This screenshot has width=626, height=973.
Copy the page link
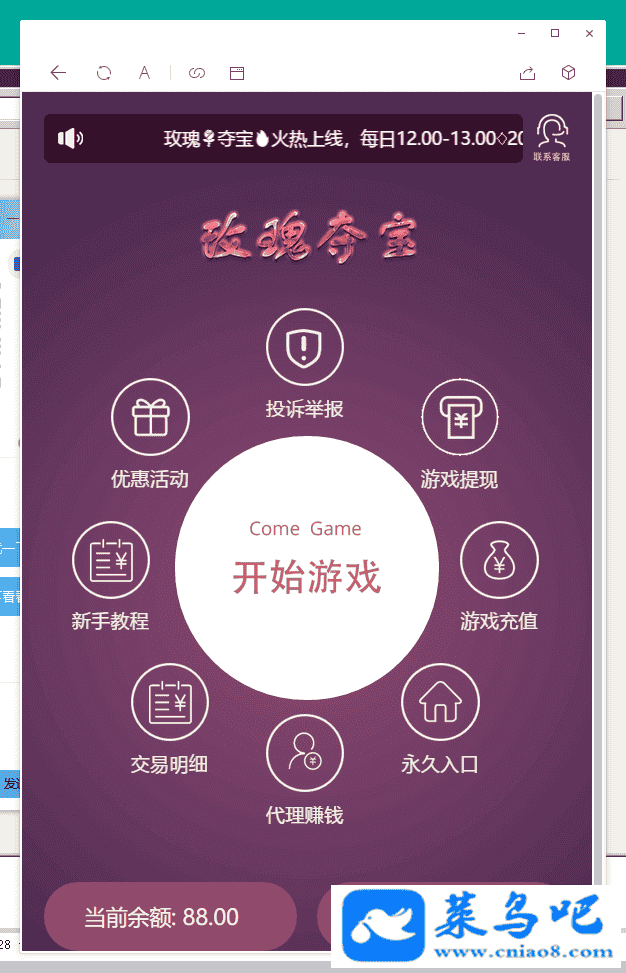tap(197, 73)
